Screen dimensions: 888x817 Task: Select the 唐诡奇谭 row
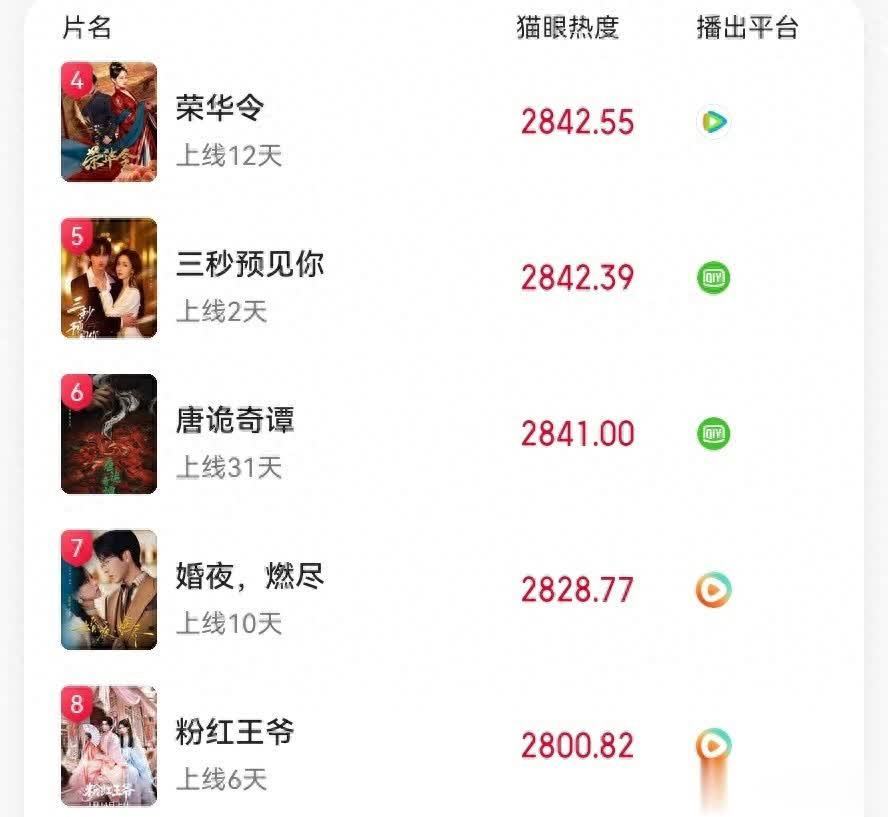234,421
